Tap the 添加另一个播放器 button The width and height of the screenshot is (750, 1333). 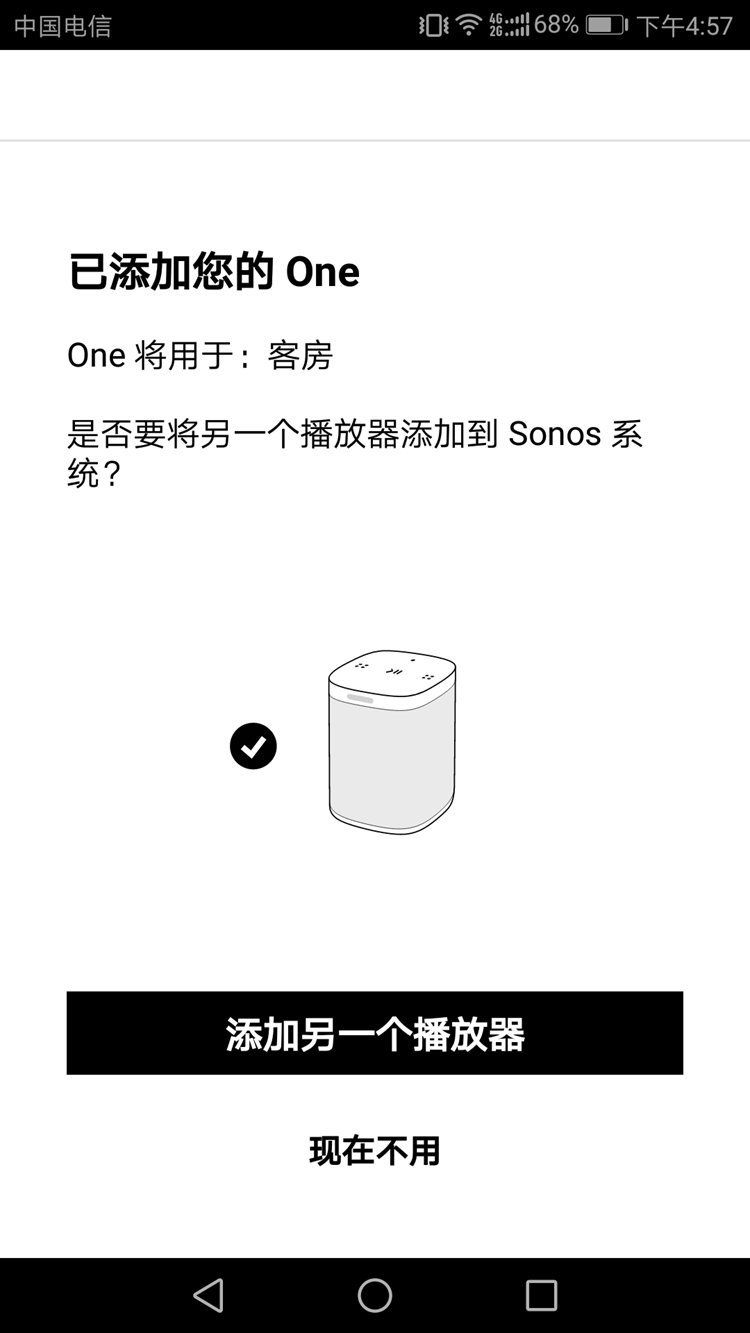coord(374,1033)
